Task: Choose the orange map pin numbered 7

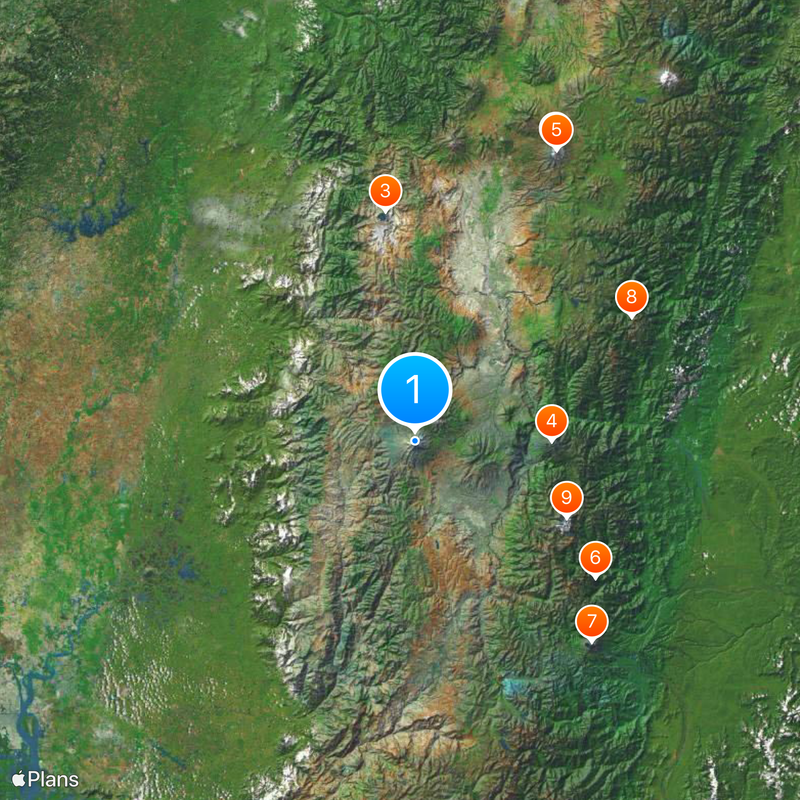Action: [592, 622]
